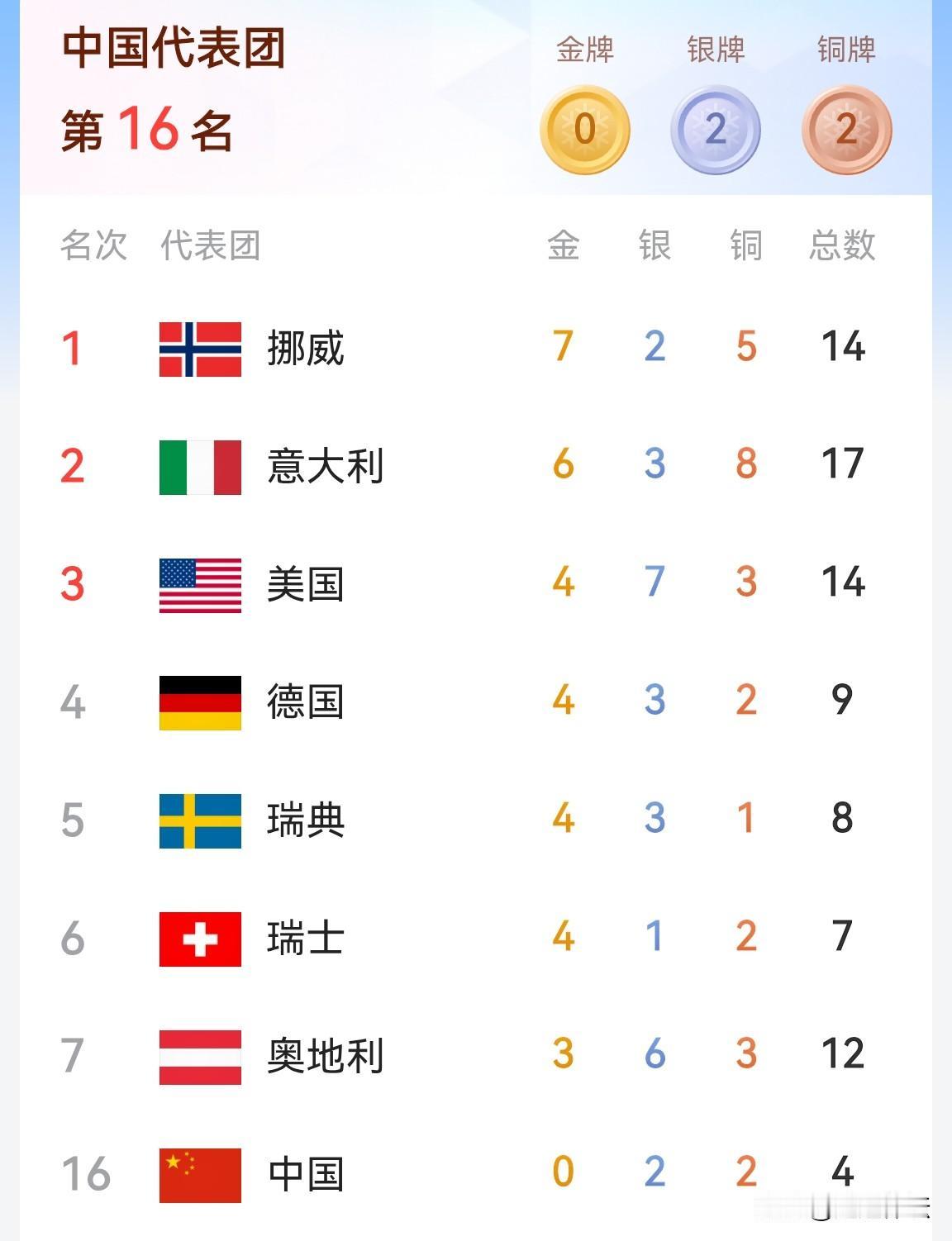Select the Norway flag icon
This screenshot has height=1241, width=952.
click(x=198, y=349)
